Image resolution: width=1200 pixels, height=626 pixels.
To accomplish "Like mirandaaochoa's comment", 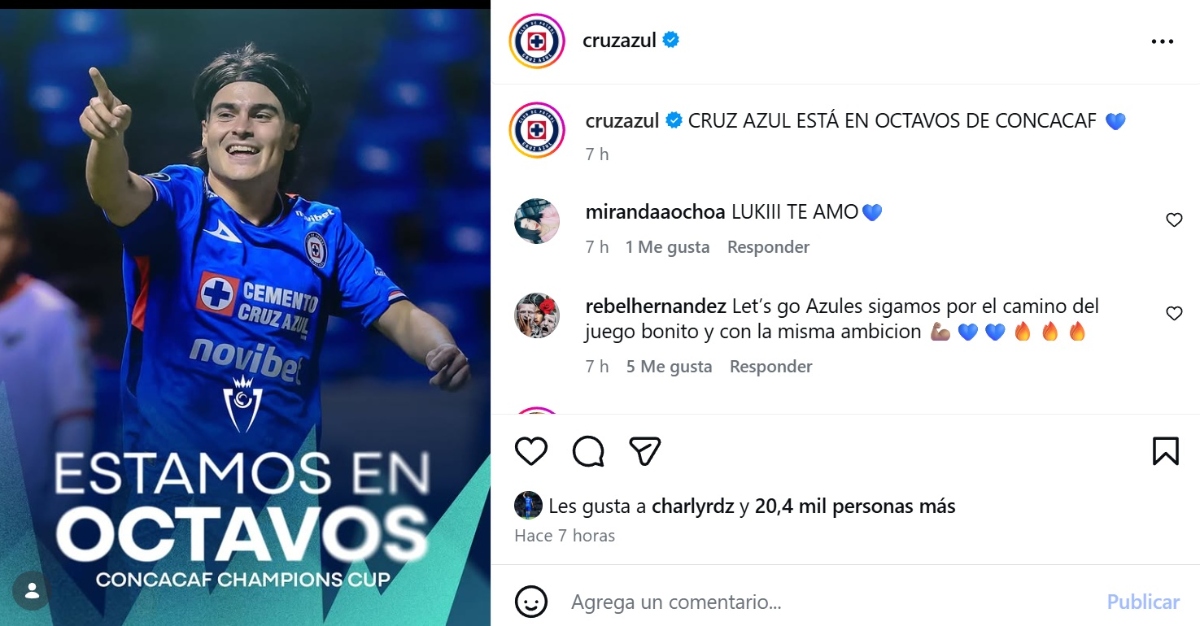I will pos(1174,220).
